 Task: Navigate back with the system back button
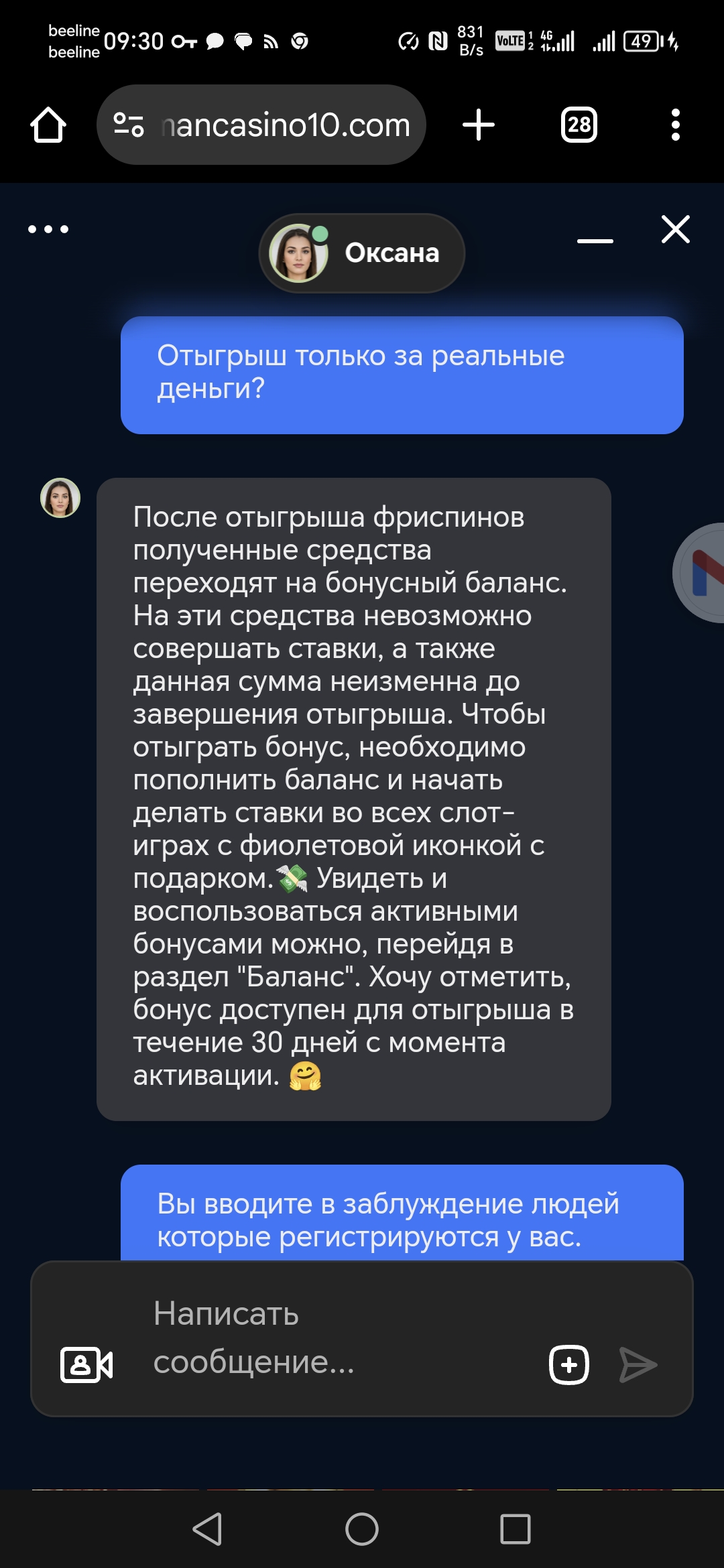[207, 1529]
